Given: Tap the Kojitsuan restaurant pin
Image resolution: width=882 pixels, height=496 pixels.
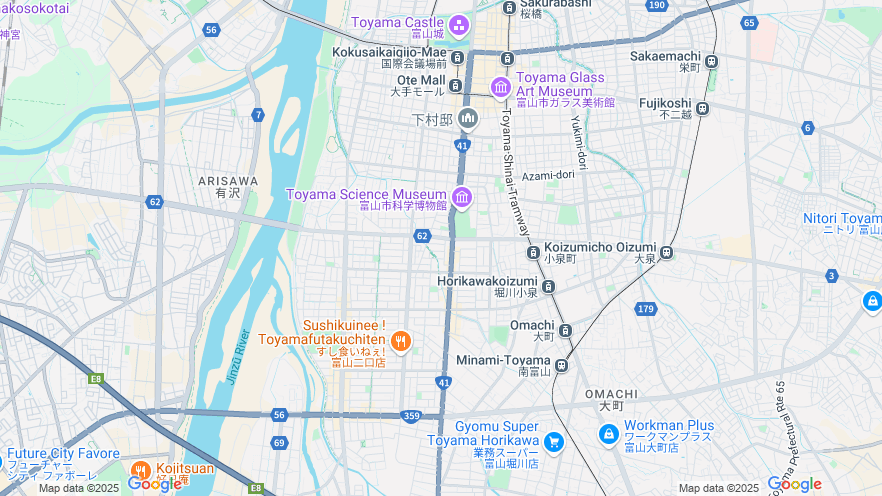Looking at the screenshot, I should click(x=141, y=470).
